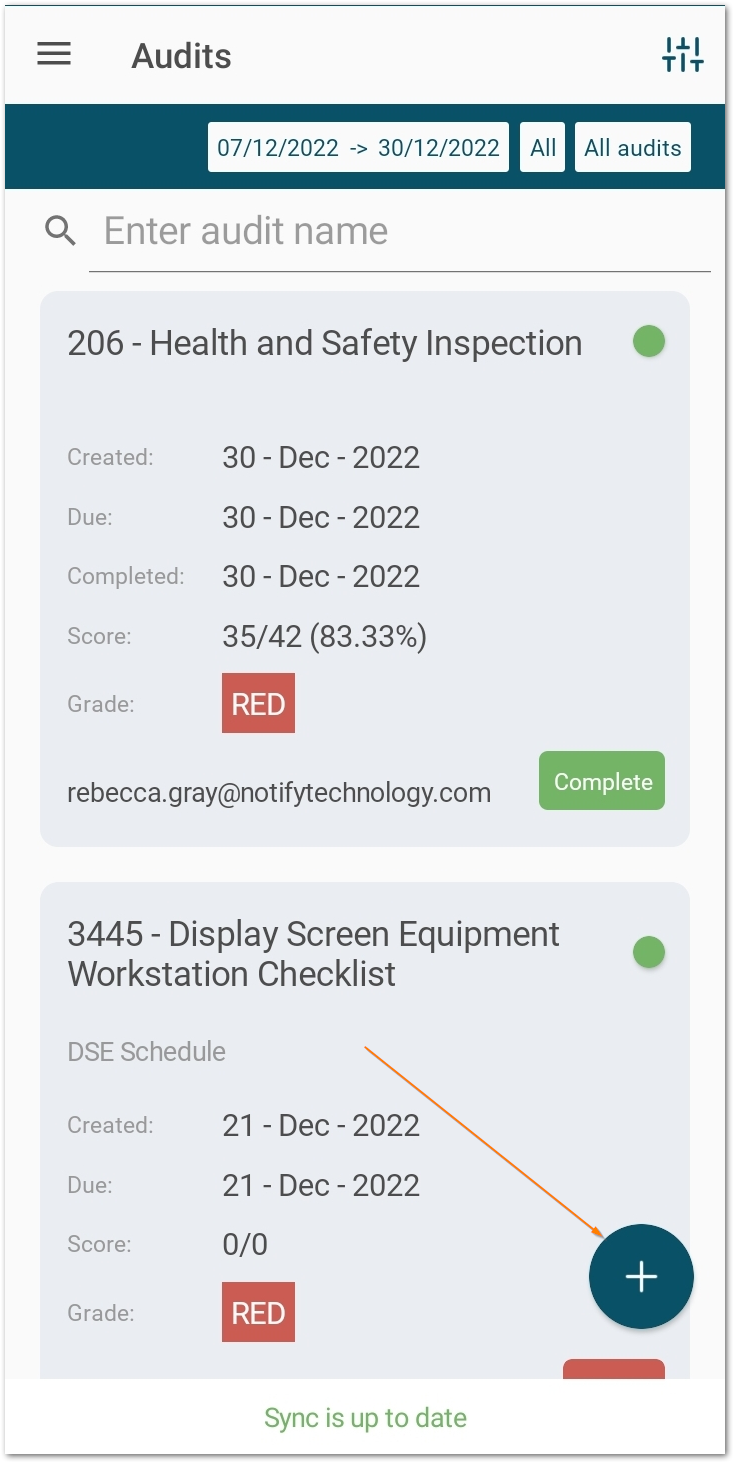The height and width of the screenshot is (1463, 734).
Task: Open the DSE Schedule entry
Action: [146, 1051]
